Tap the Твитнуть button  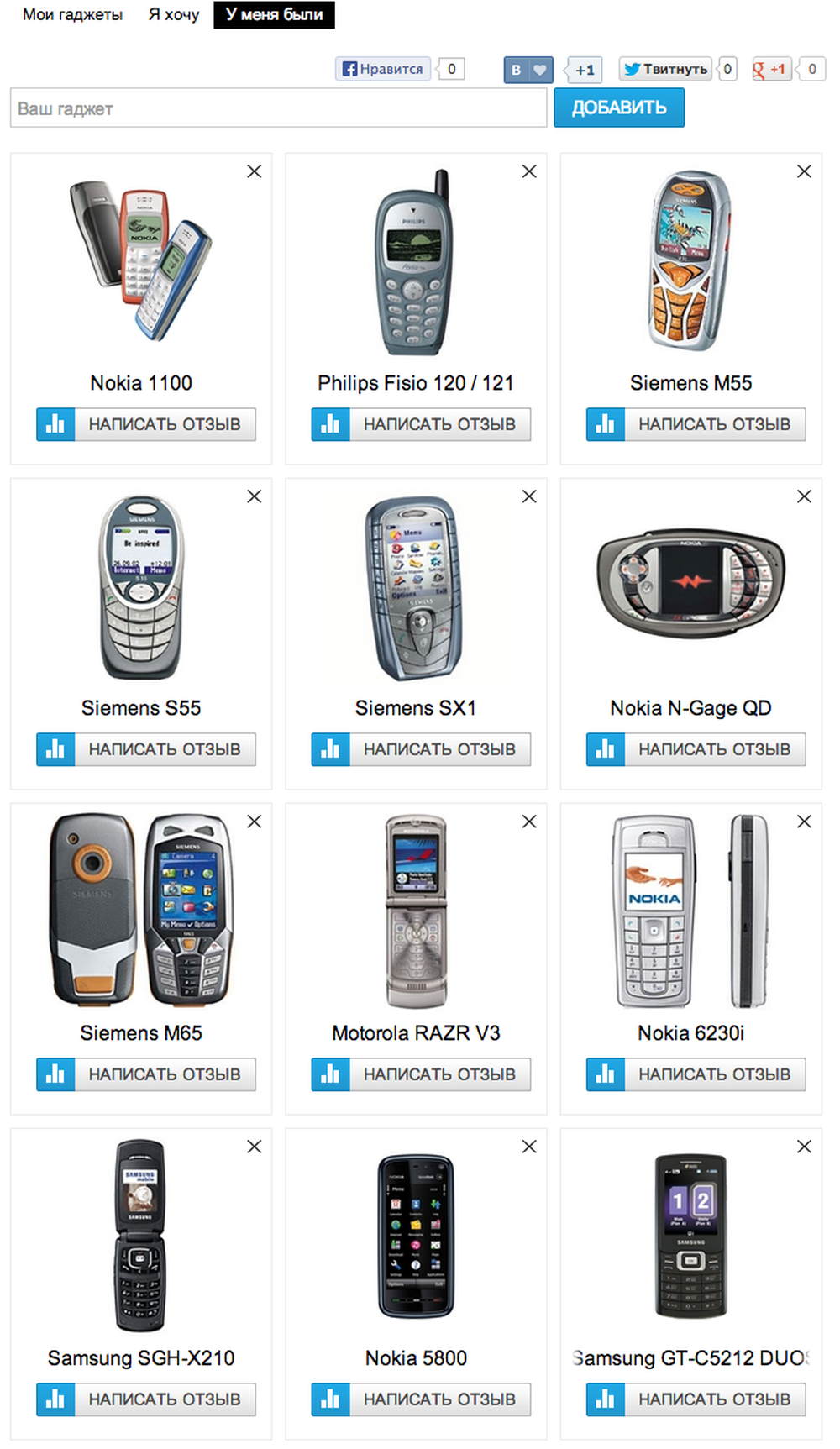click(x=666, y=69)
